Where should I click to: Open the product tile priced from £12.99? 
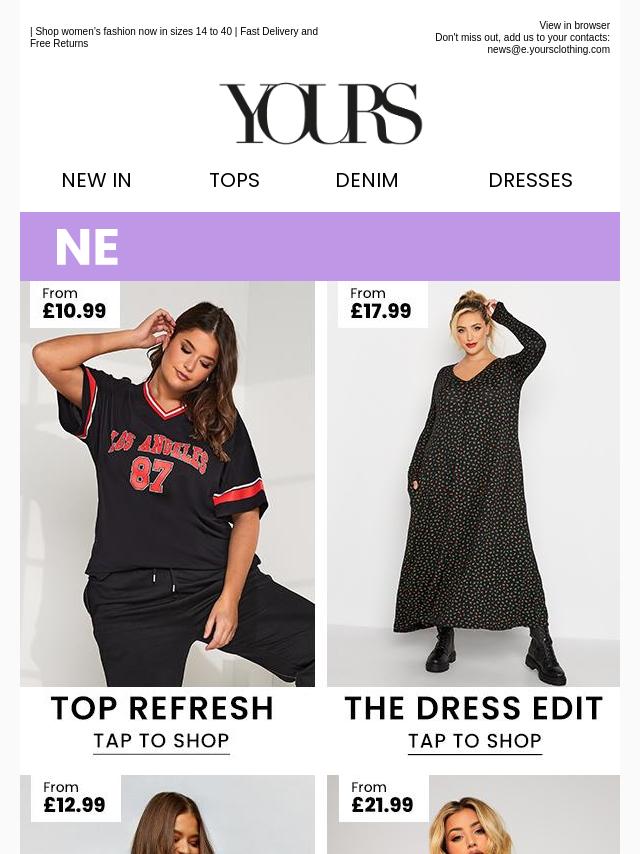point(167,815)
